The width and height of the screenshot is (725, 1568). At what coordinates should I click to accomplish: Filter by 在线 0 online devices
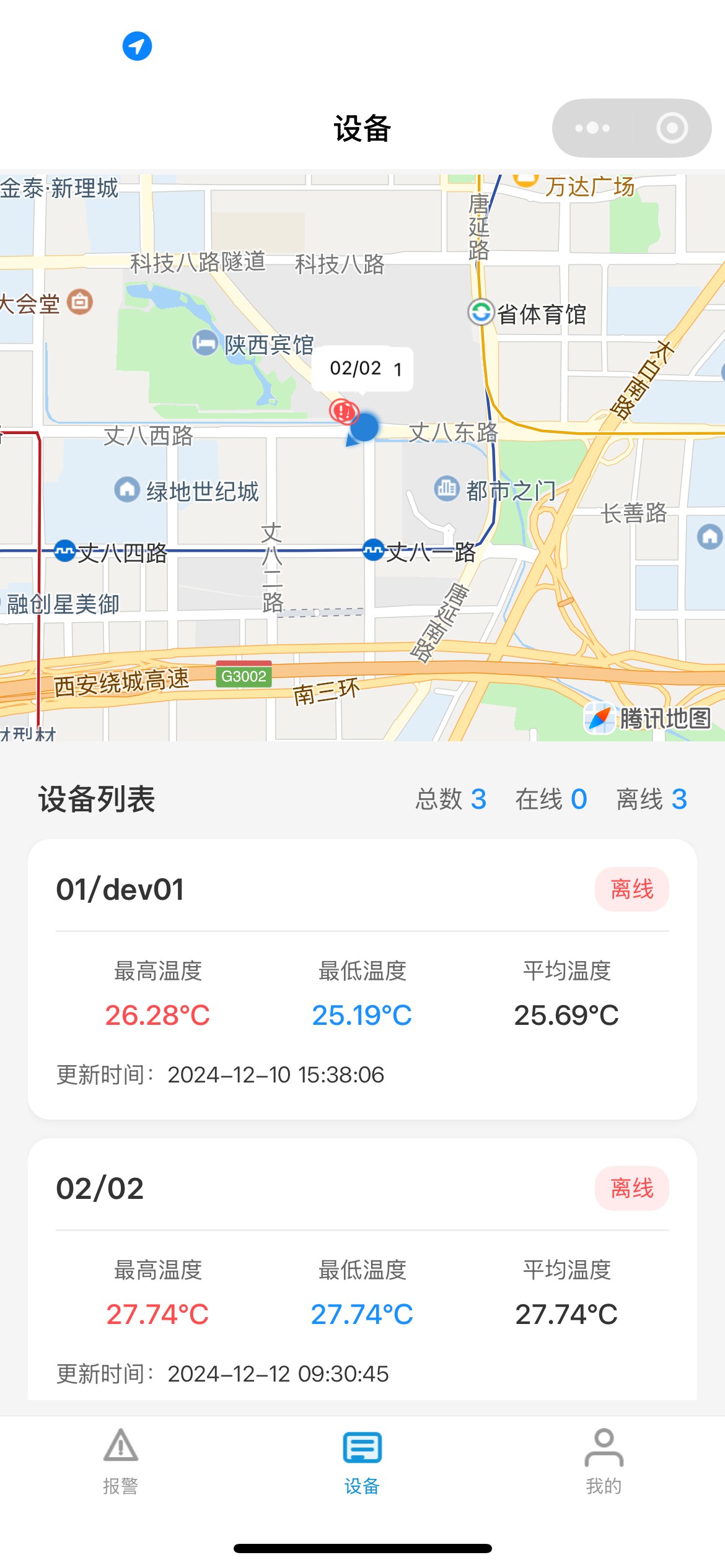point(551,799)
